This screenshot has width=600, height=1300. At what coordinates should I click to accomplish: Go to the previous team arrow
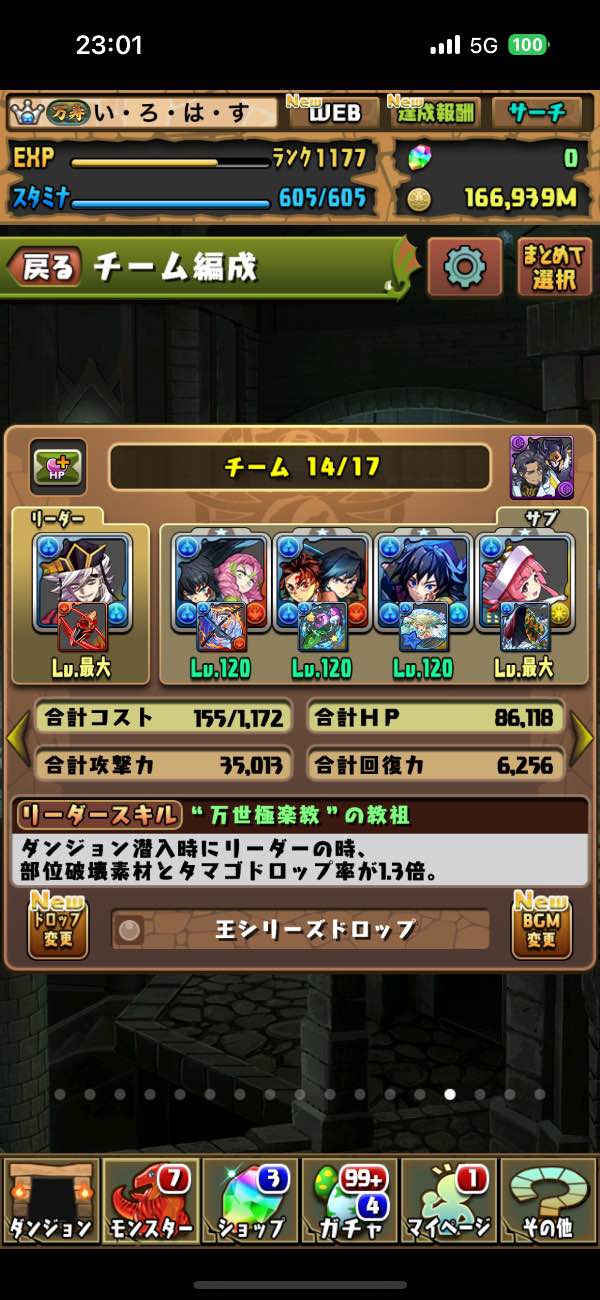(x=17, y=739)
